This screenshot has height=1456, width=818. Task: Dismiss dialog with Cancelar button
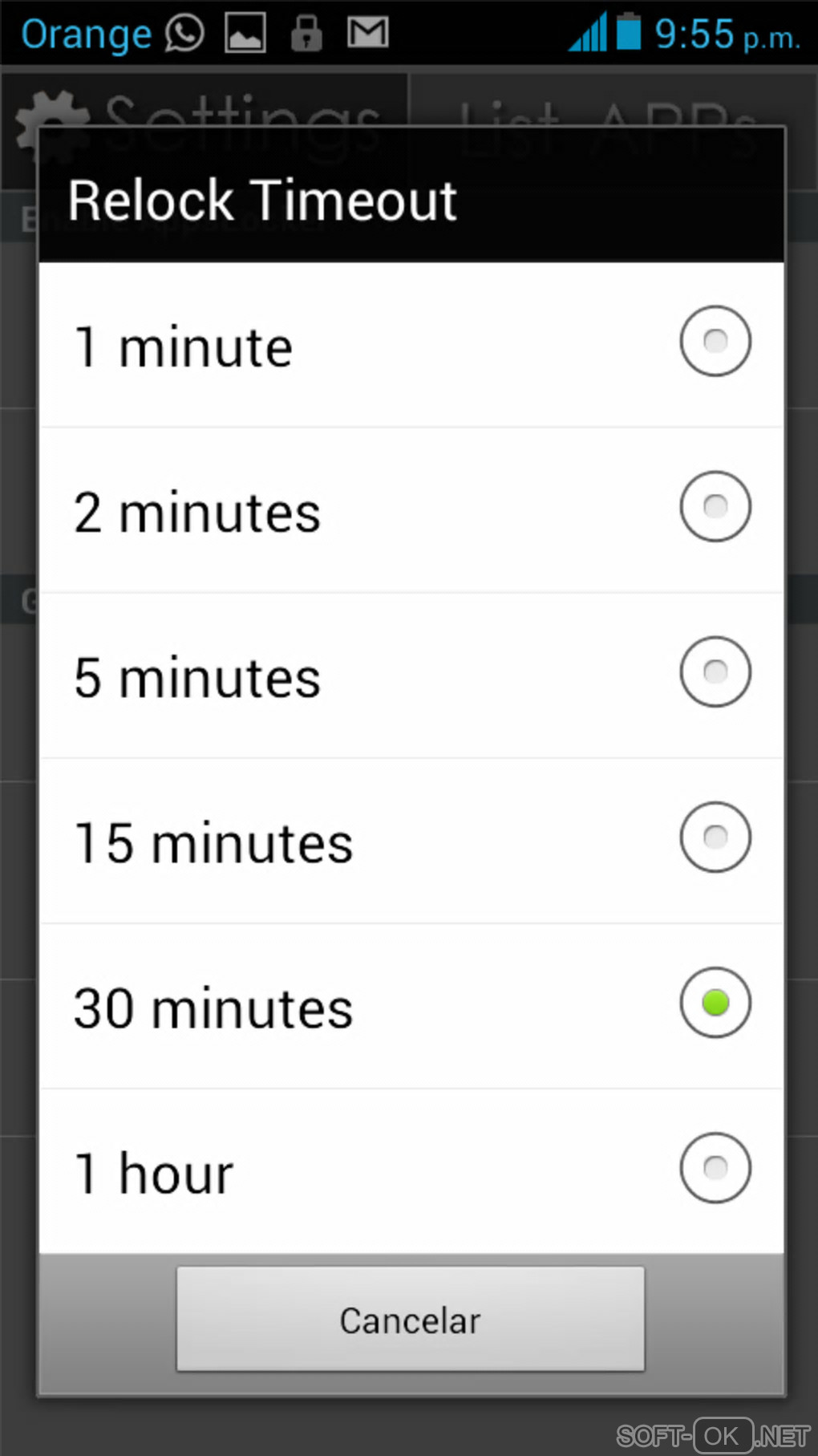click(x=411, y=1320)
